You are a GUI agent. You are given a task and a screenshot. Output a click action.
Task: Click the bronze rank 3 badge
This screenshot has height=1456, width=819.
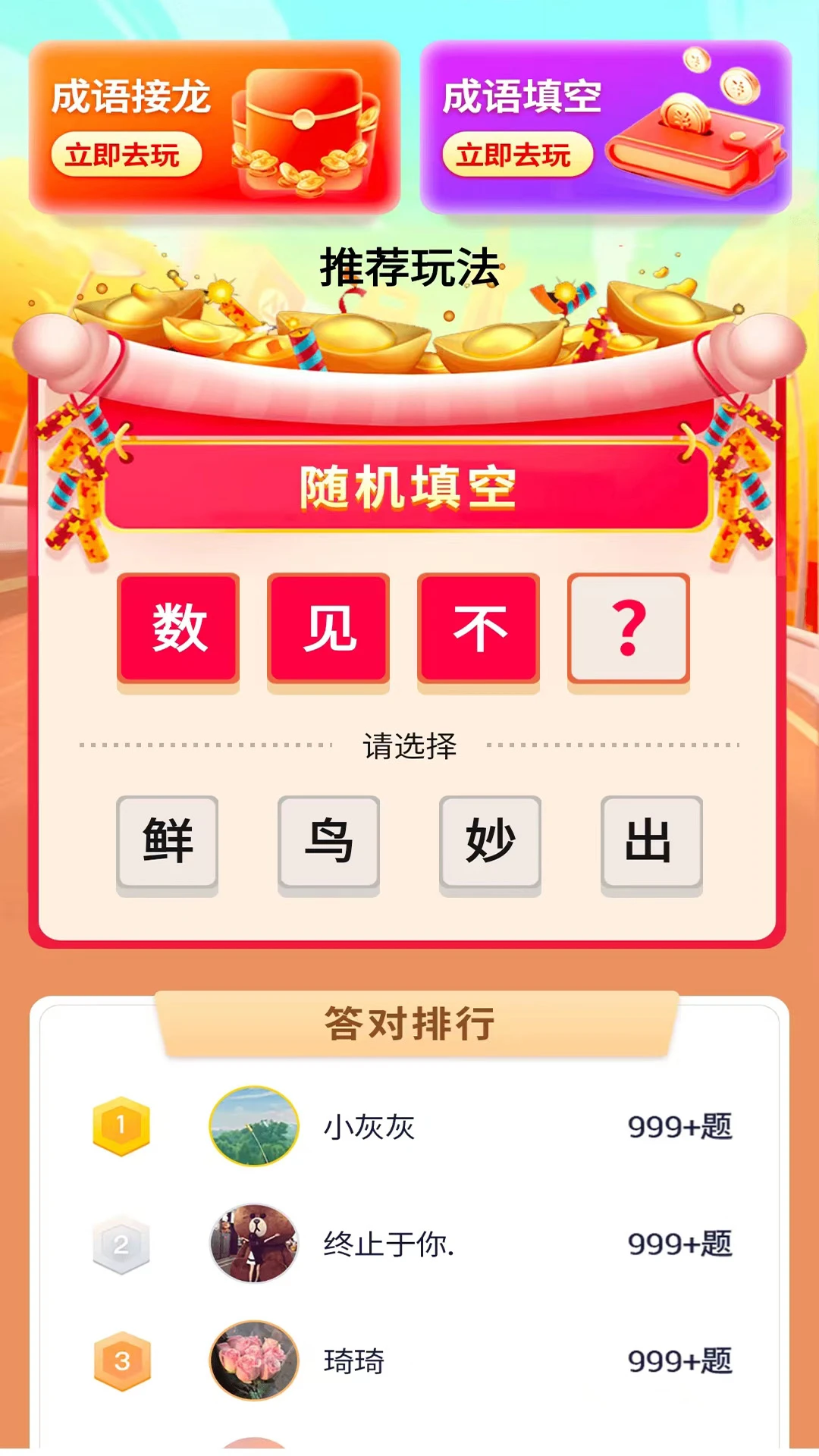tap(121, 1361)
